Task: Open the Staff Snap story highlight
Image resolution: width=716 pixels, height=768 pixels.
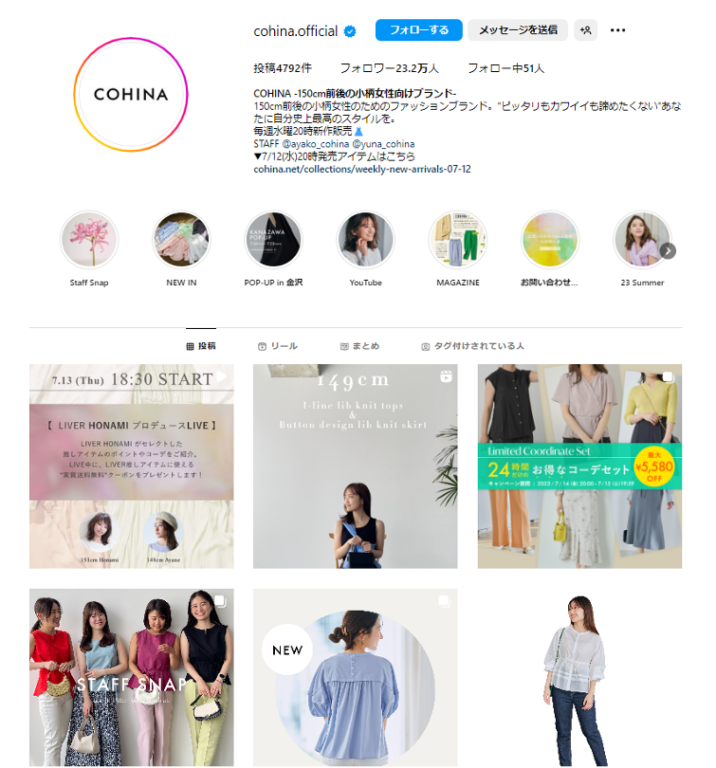Action: point(89,240)
